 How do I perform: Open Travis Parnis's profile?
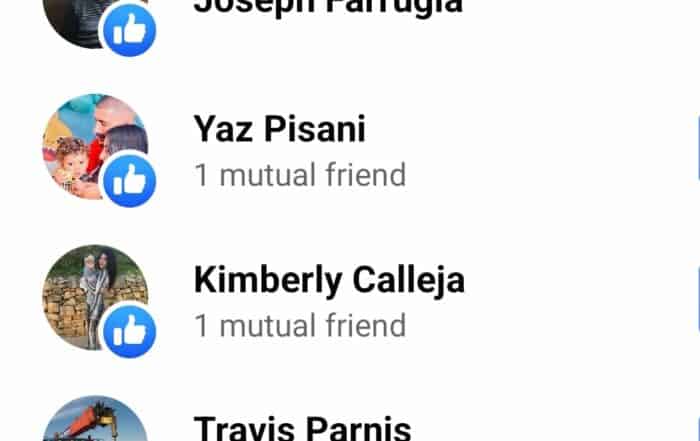pyautogui.click(x=301, y=428)
